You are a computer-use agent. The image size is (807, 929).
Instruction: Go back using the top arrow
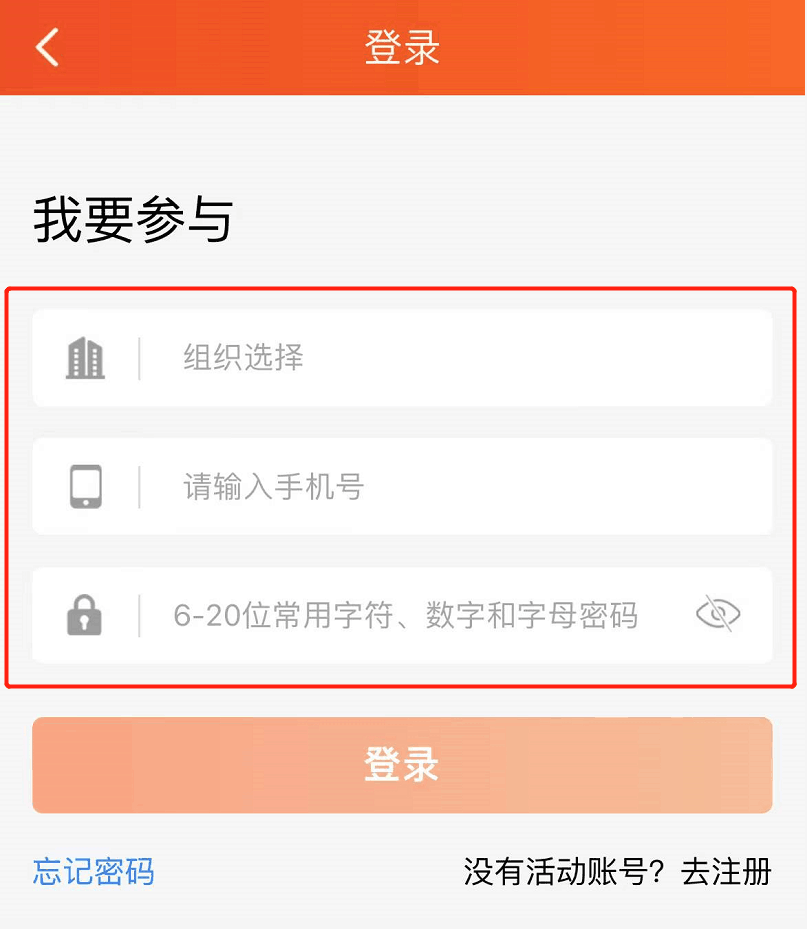tap(47, 47)
